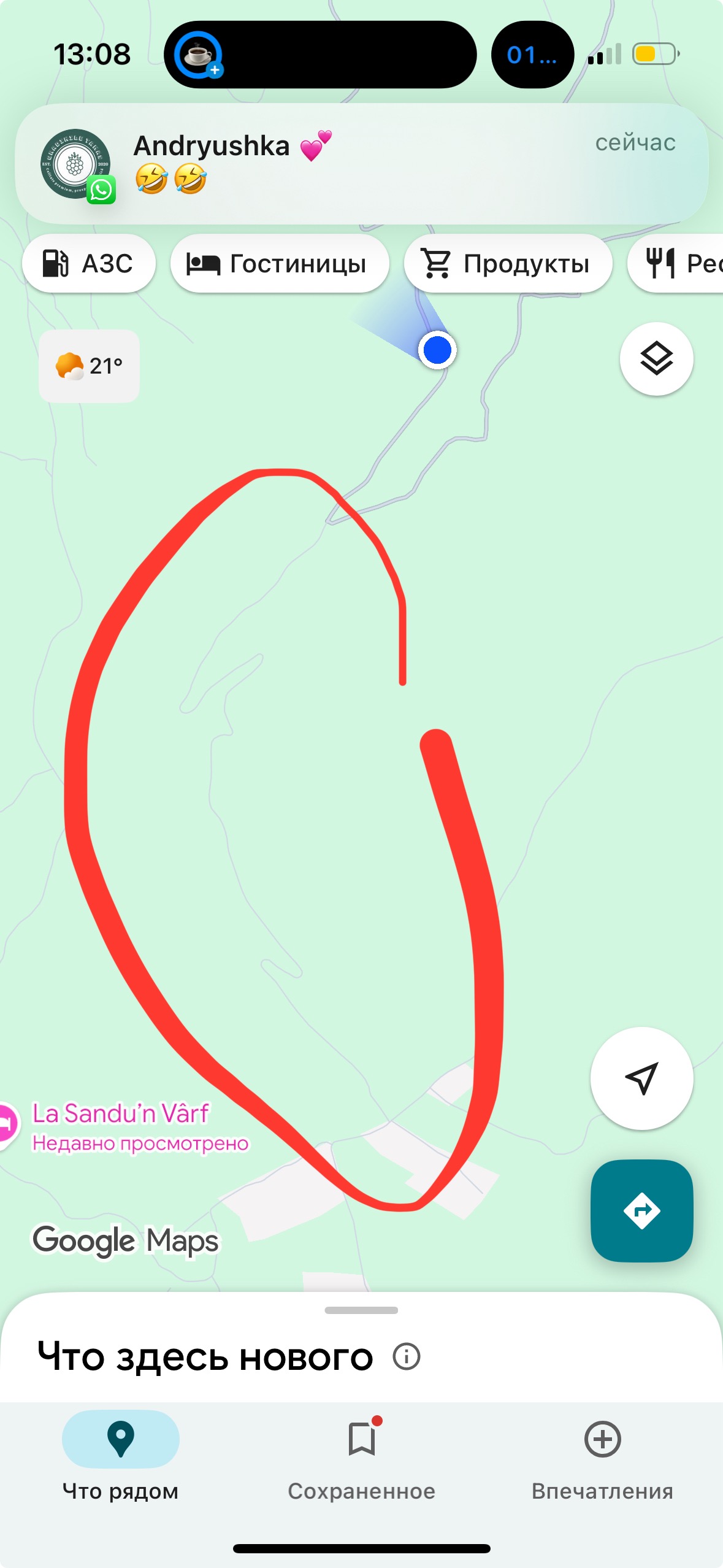The image size is (723, 1568).
Task: Center map on my current location
Action: (x=641, y=1078)
